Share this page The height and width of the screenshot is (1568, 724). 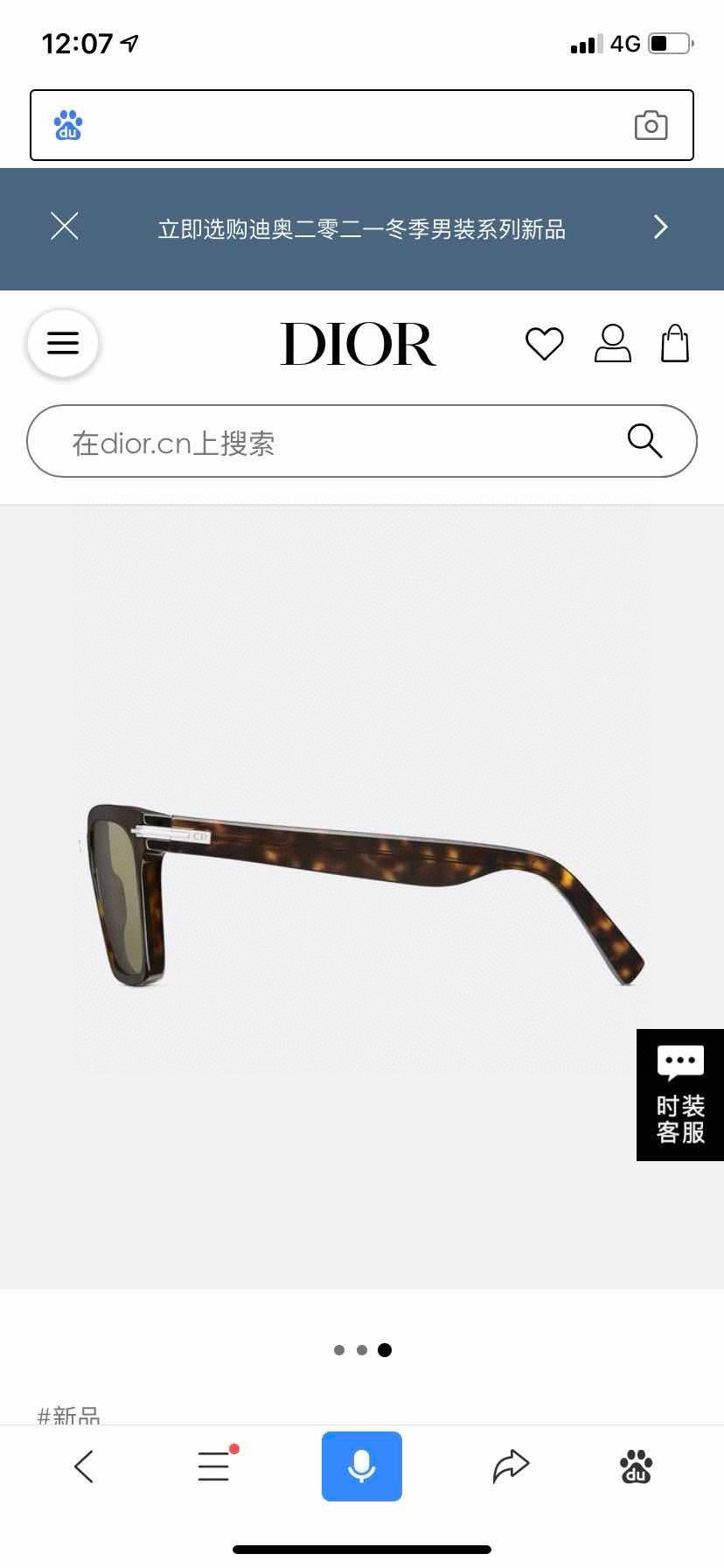(511, 1466)
